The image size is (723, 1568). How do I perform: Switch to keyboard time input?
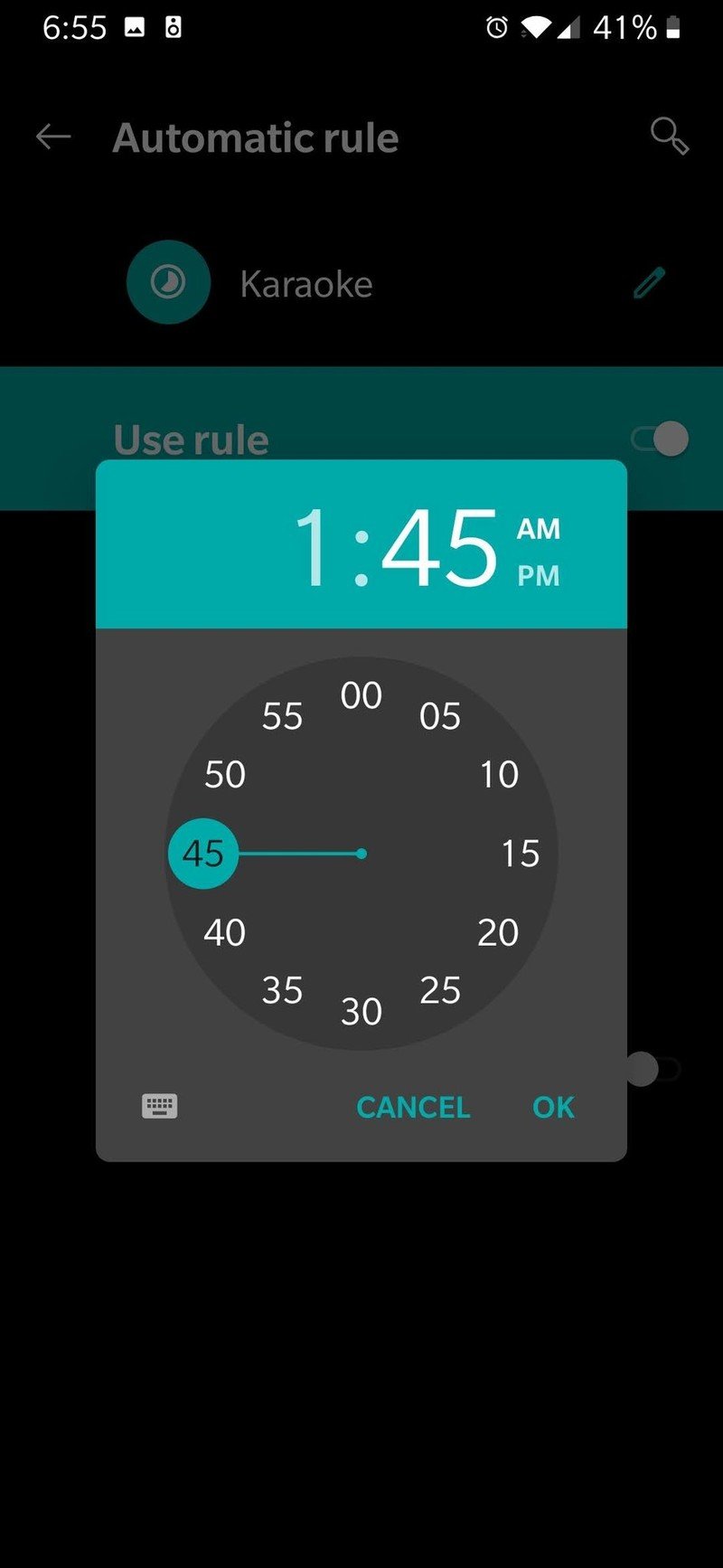point(160,1106)
